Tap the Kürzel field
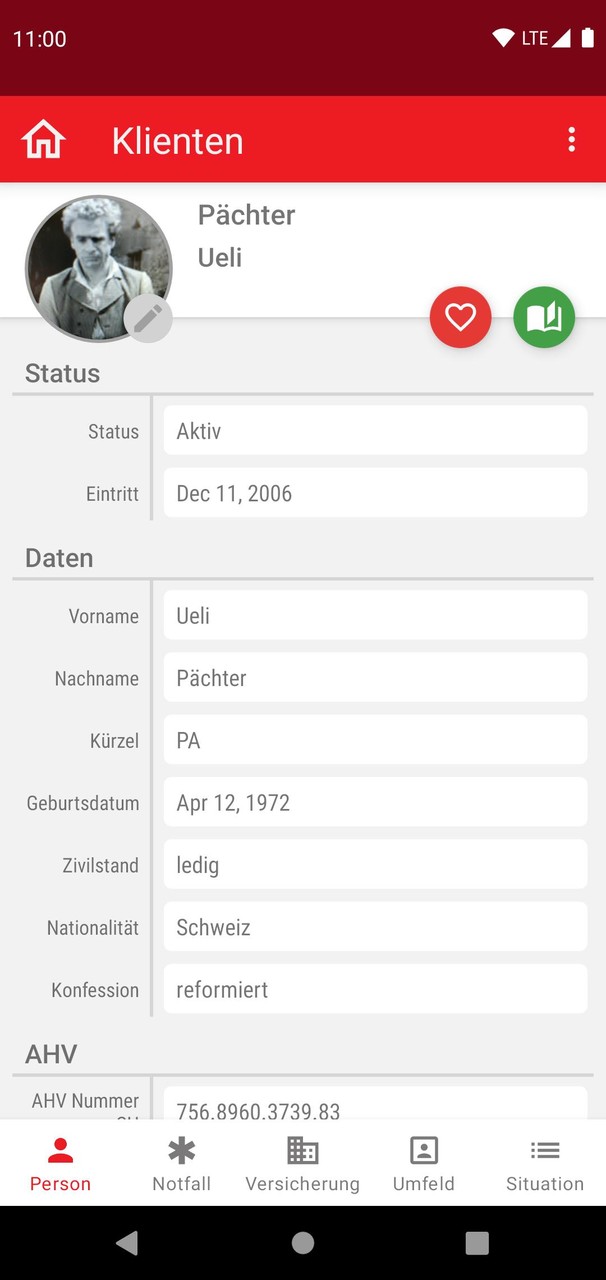Image resolution: width=606 pixels, height=1280 pixels. coord(375,741)
